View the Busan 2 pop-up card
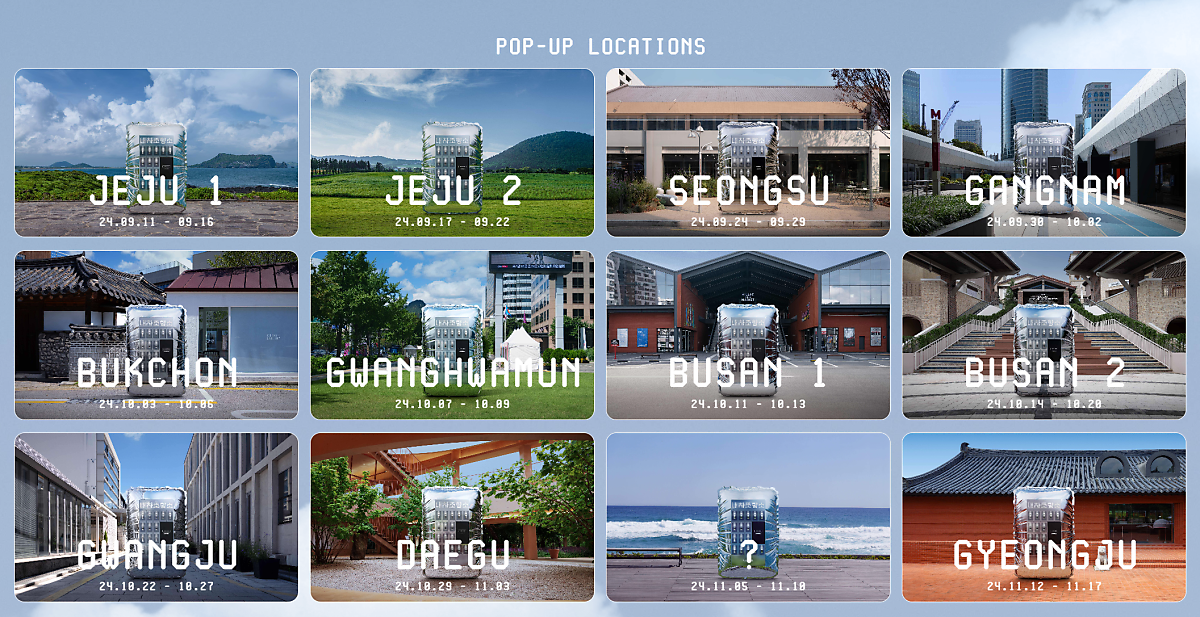The width and height of the screenshot is (1200, 617). coord(1044,335)
